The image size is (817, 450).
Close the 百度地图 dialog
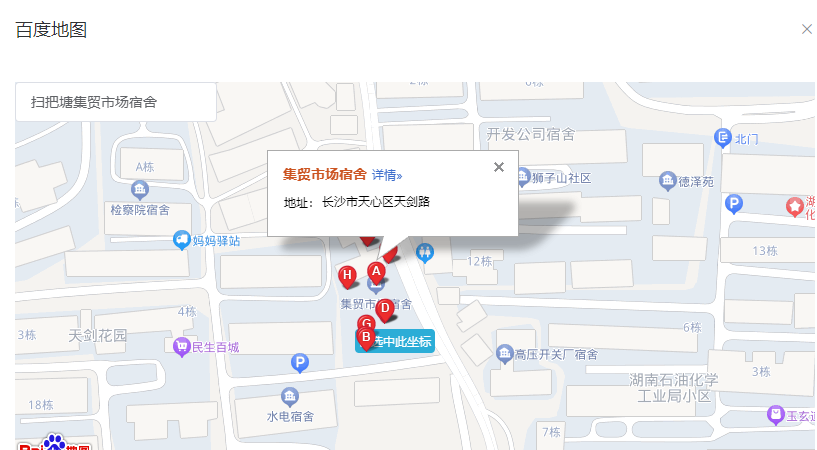click(806, 29)
